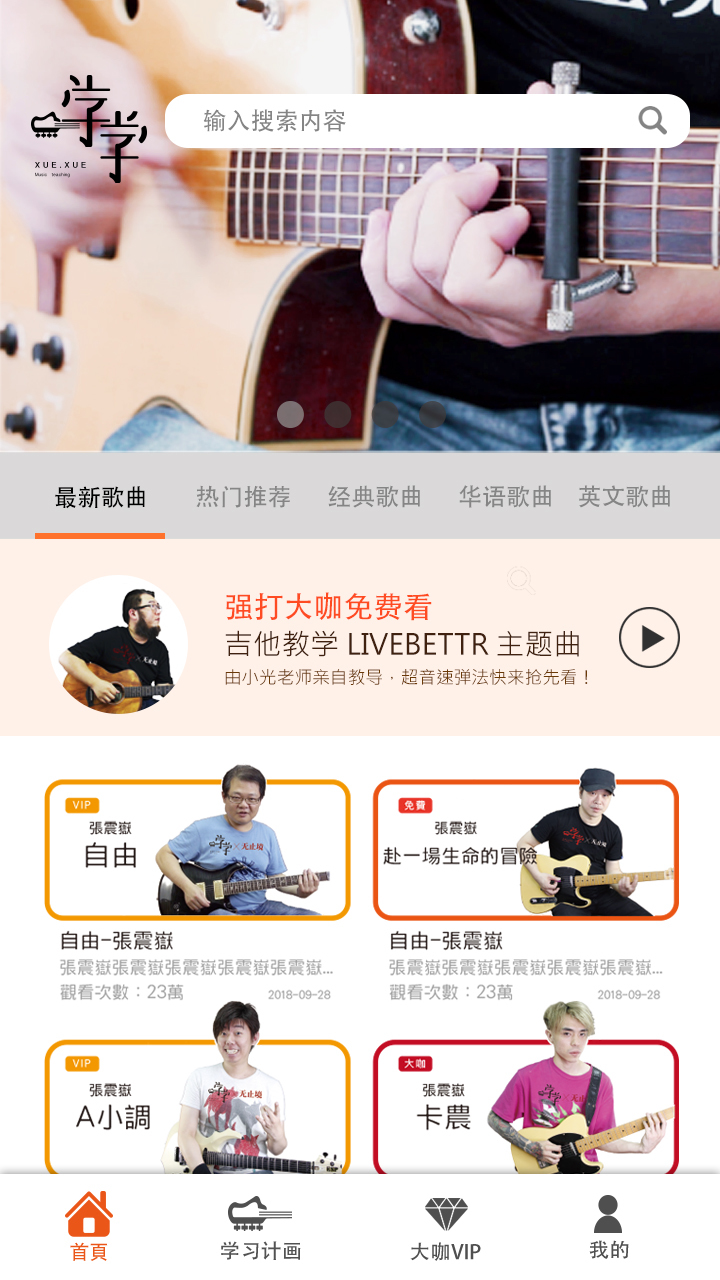The height and width of the screenshot is (1280, 720).
Task: Switch to 英文歌曲 songs
Action: pos(624,497)
